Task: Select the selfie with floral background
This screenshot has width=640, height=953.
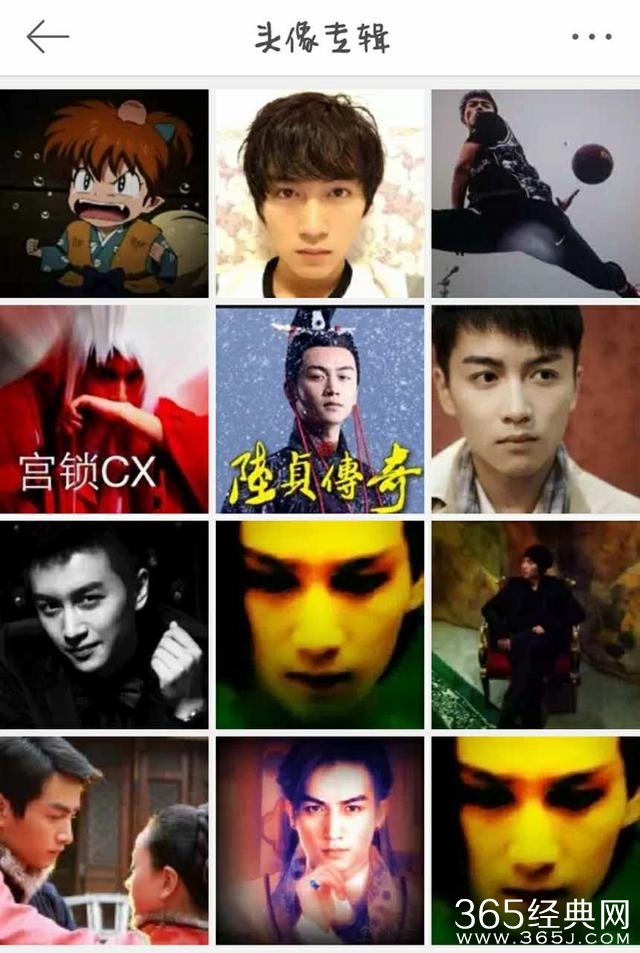Action: point(320,193)
